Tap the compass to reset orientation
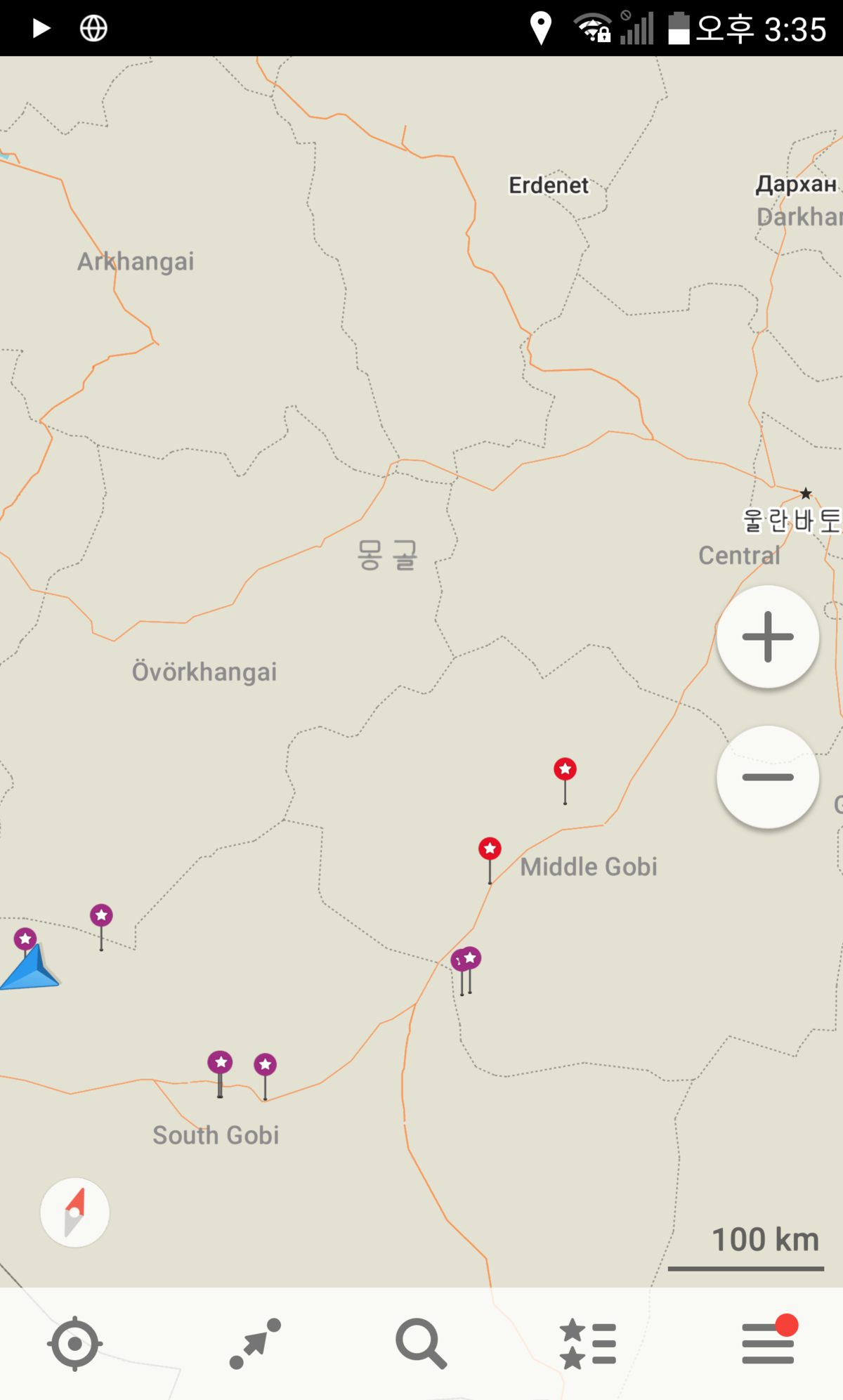This screenshot has width=843, height=1400. (74, 1212)
